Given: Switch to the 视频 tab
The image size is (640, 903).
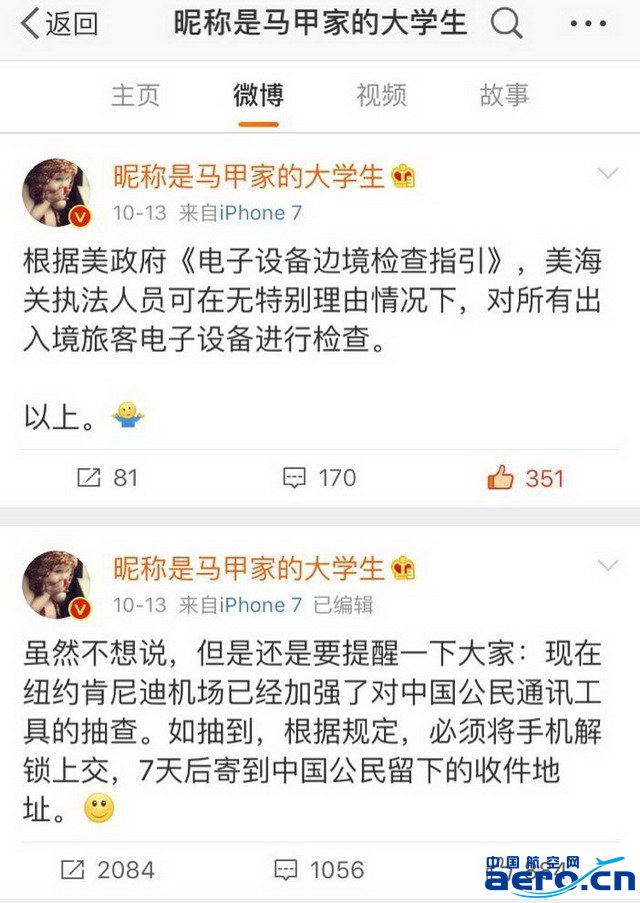Looking at the screenshot, I should [382, 96].
